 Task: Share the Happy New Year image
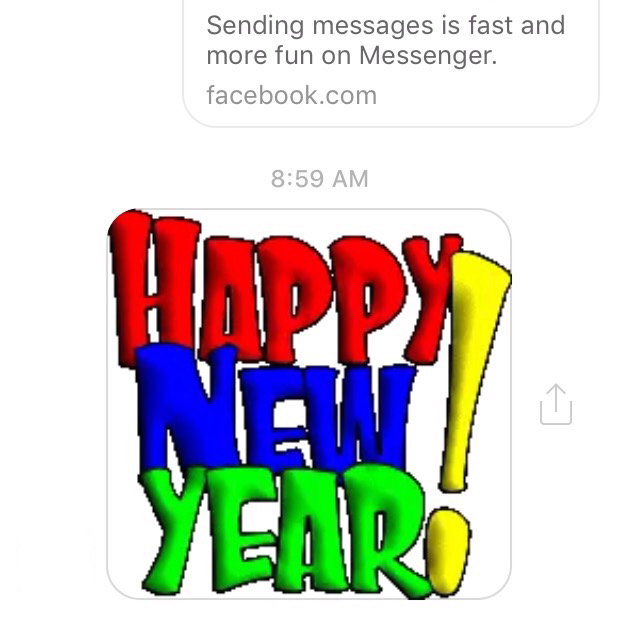click(556, 405)
